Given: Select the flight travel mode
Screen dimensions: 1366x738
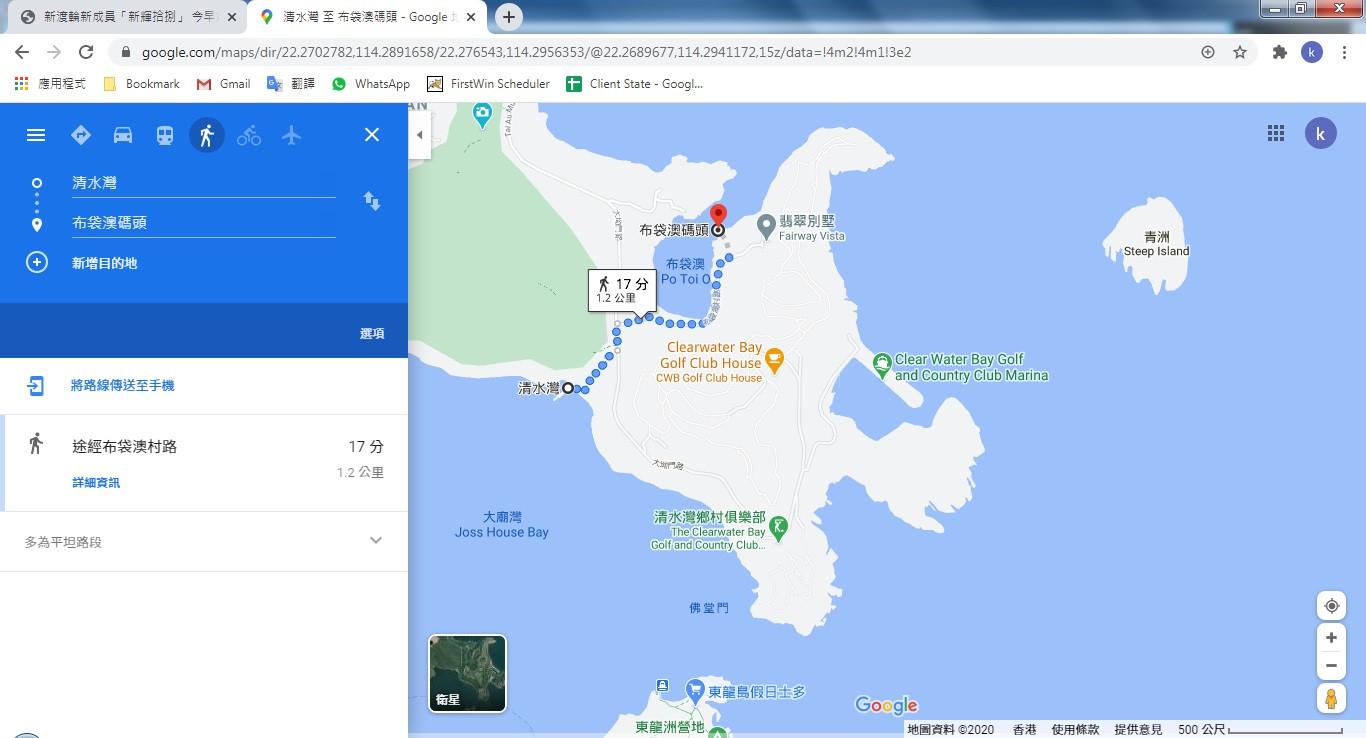Looking at the screenshot, I should [x=291, y=135].
